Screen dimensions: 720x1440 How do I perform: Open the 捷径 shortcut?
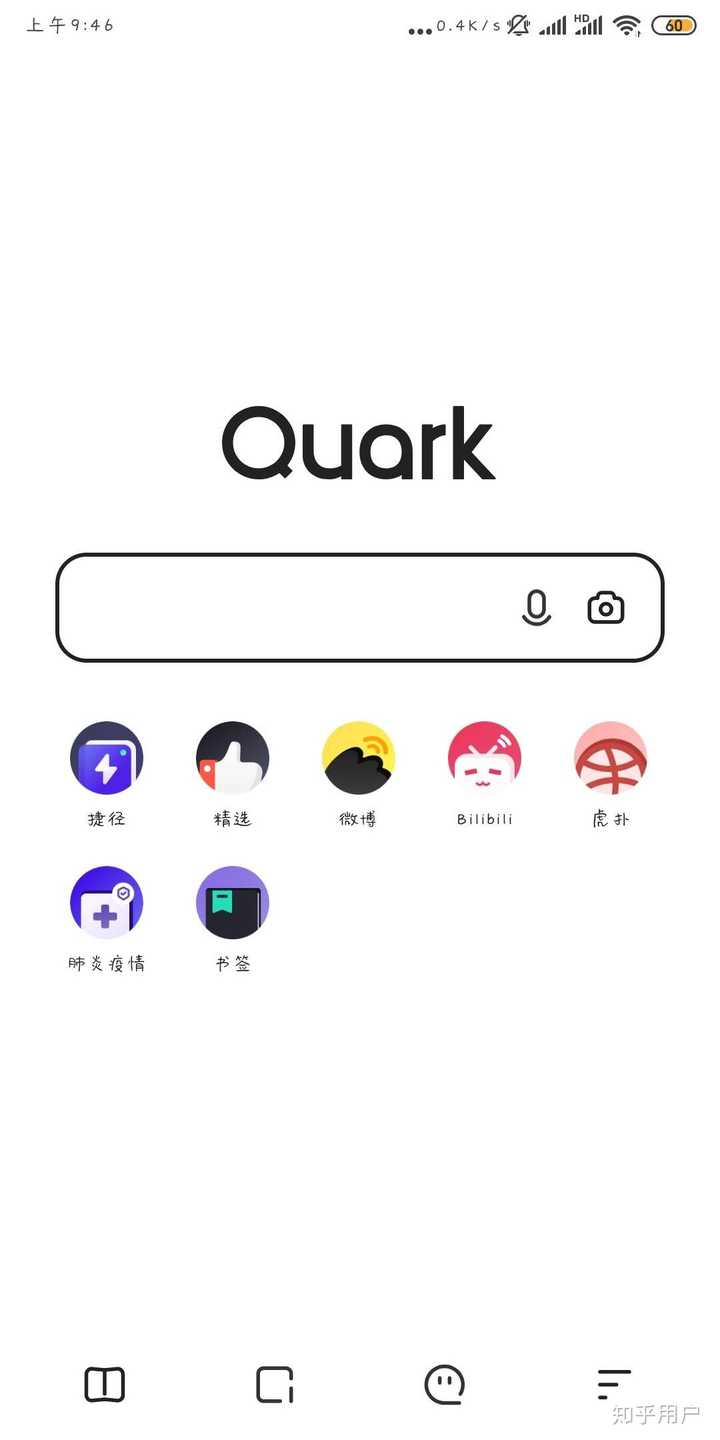(106, 758)
